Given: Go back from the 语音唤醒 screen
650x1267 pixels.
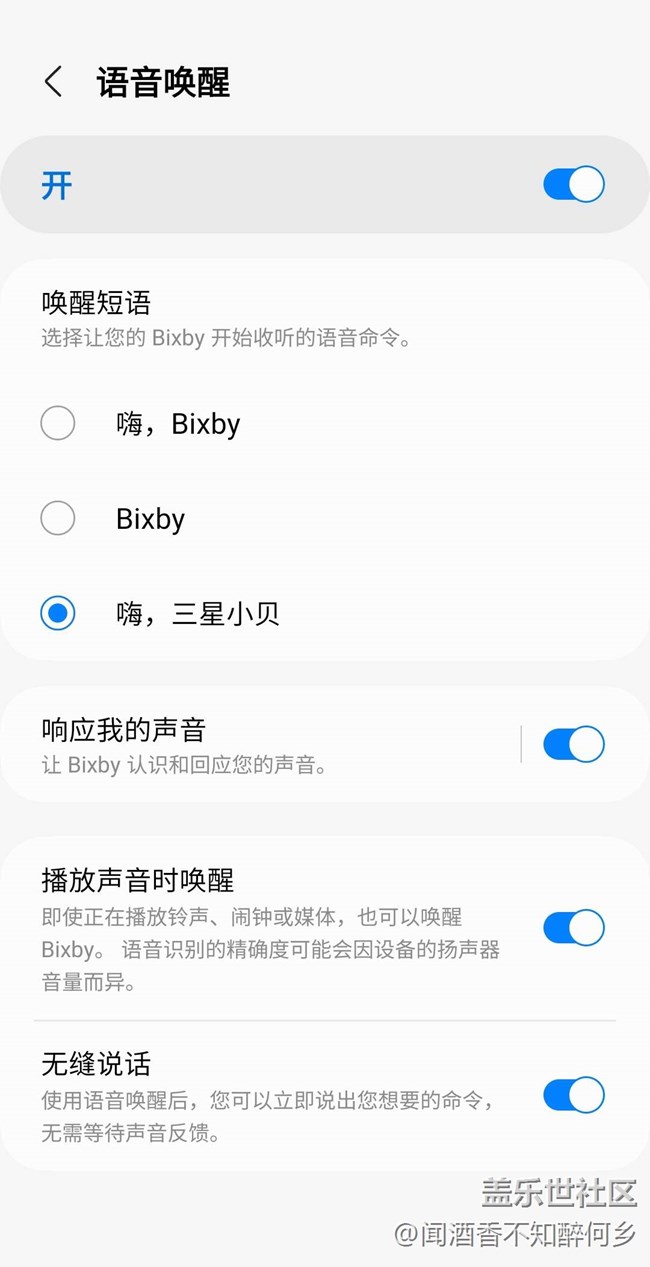Looking at the screenshot, I should 54,82.
